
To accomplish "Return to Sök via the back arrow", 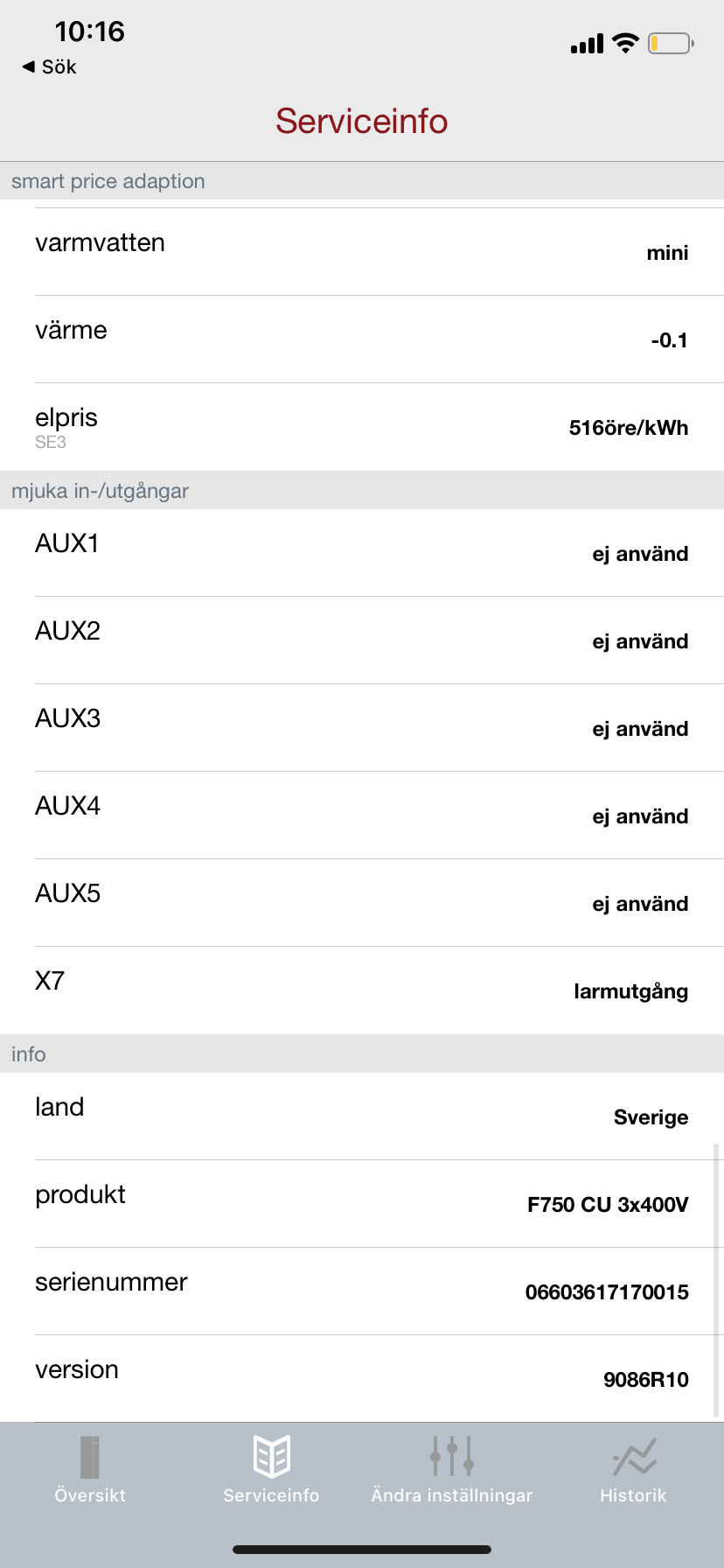I will pos(50,67).
